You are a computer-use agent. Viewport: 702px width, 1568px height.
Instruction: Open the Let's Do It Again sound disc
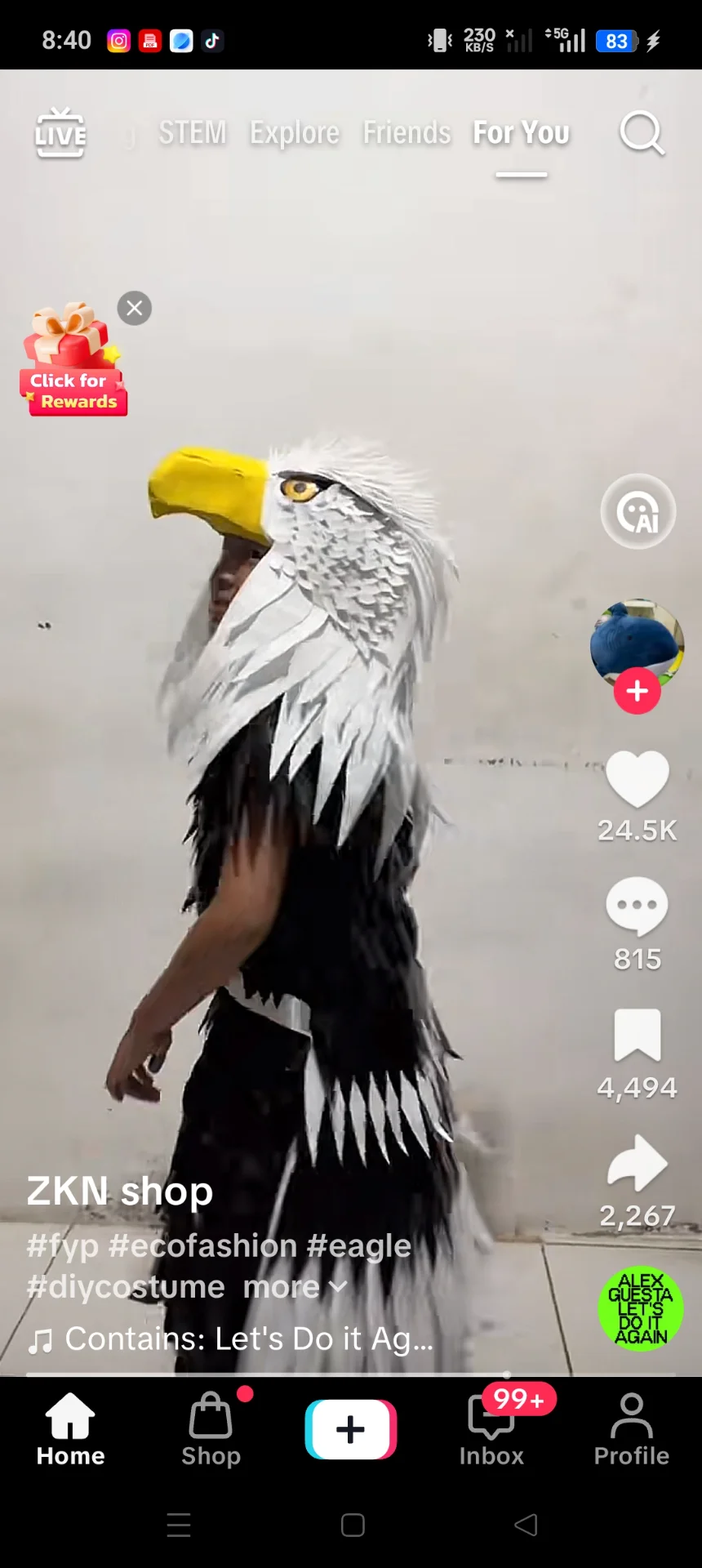pos(641,1308)
